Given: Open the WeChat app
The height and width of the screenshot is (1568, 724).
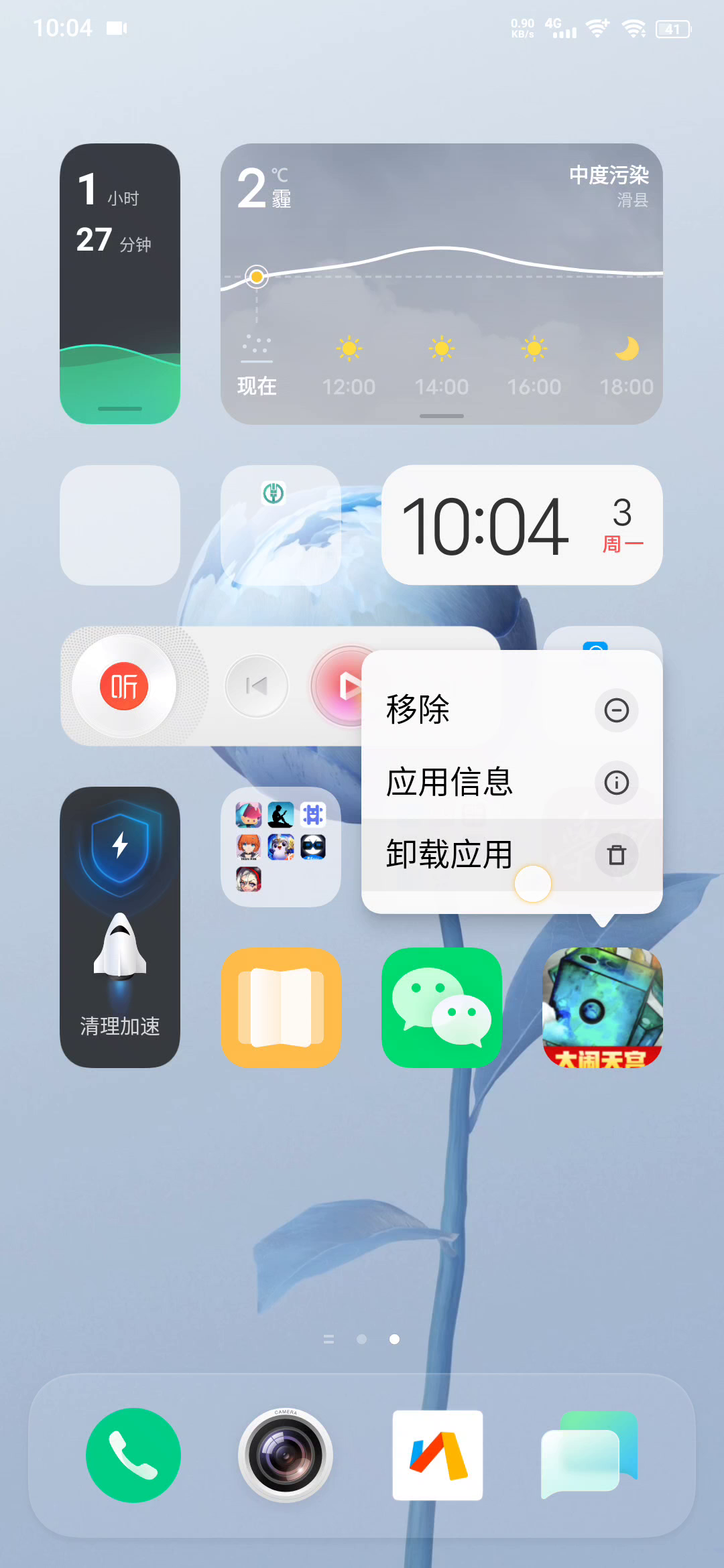Looking at the screenshot, I should pos(441,1007).
